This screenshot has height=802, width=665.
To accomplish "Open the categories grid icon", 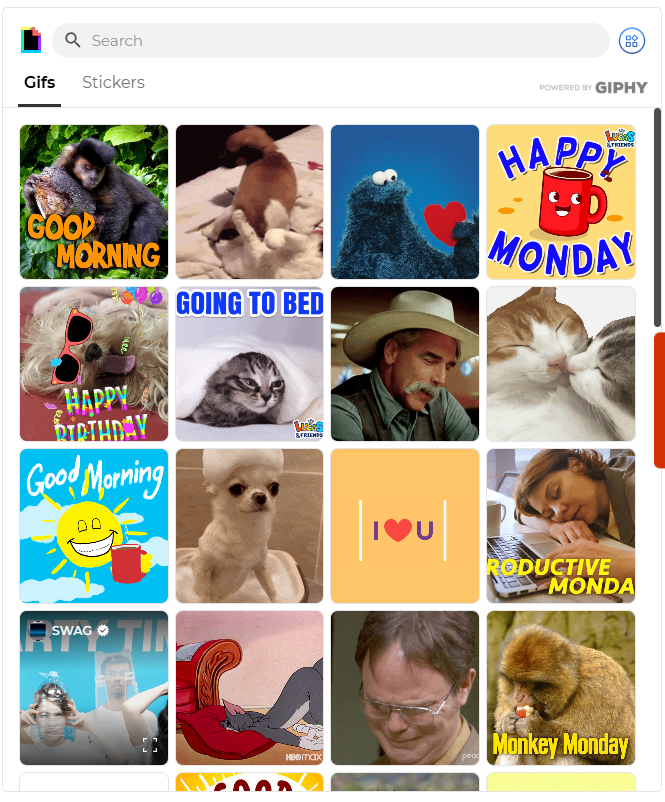I will [631, 41].
